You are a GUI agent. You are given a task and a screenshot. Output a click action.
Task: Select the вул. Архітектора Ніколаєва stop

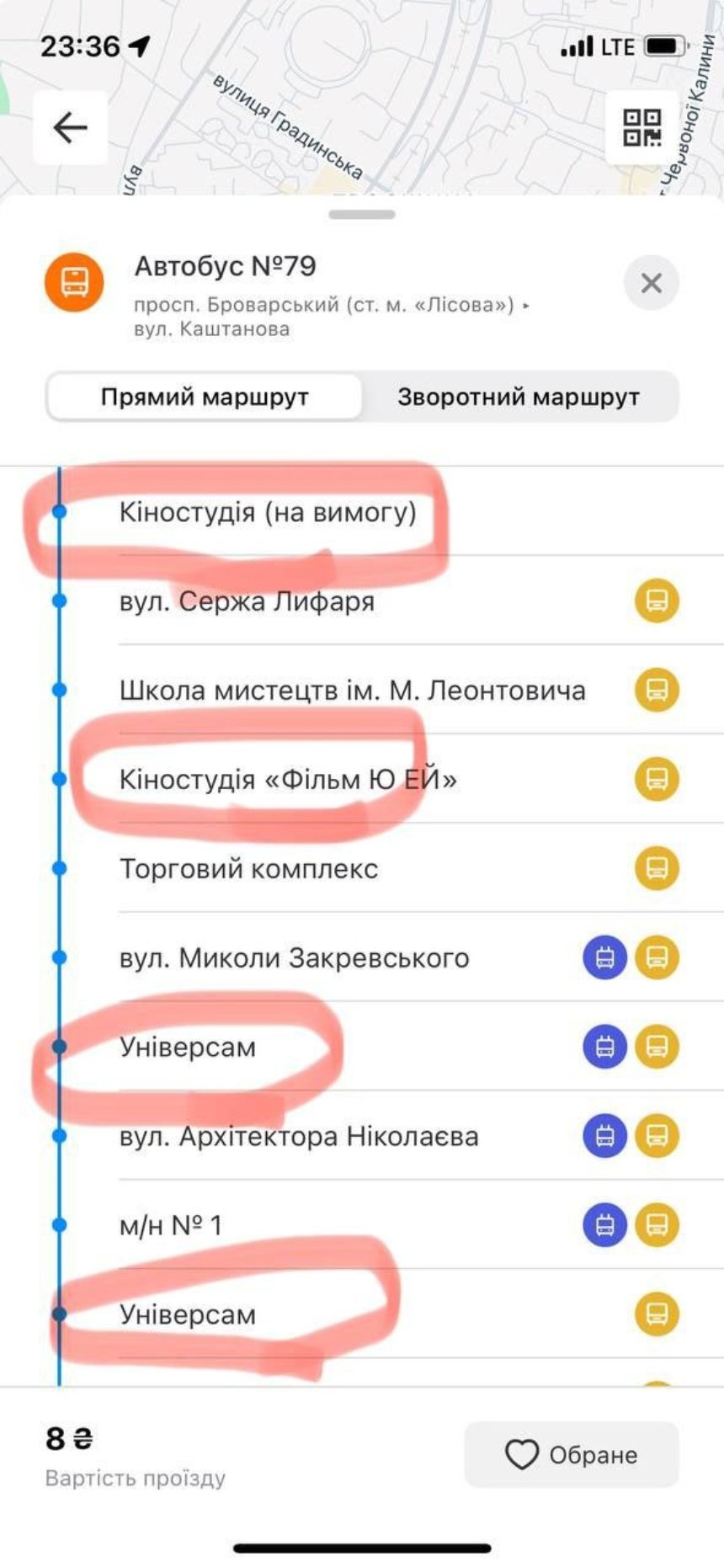pos(299,1136)
